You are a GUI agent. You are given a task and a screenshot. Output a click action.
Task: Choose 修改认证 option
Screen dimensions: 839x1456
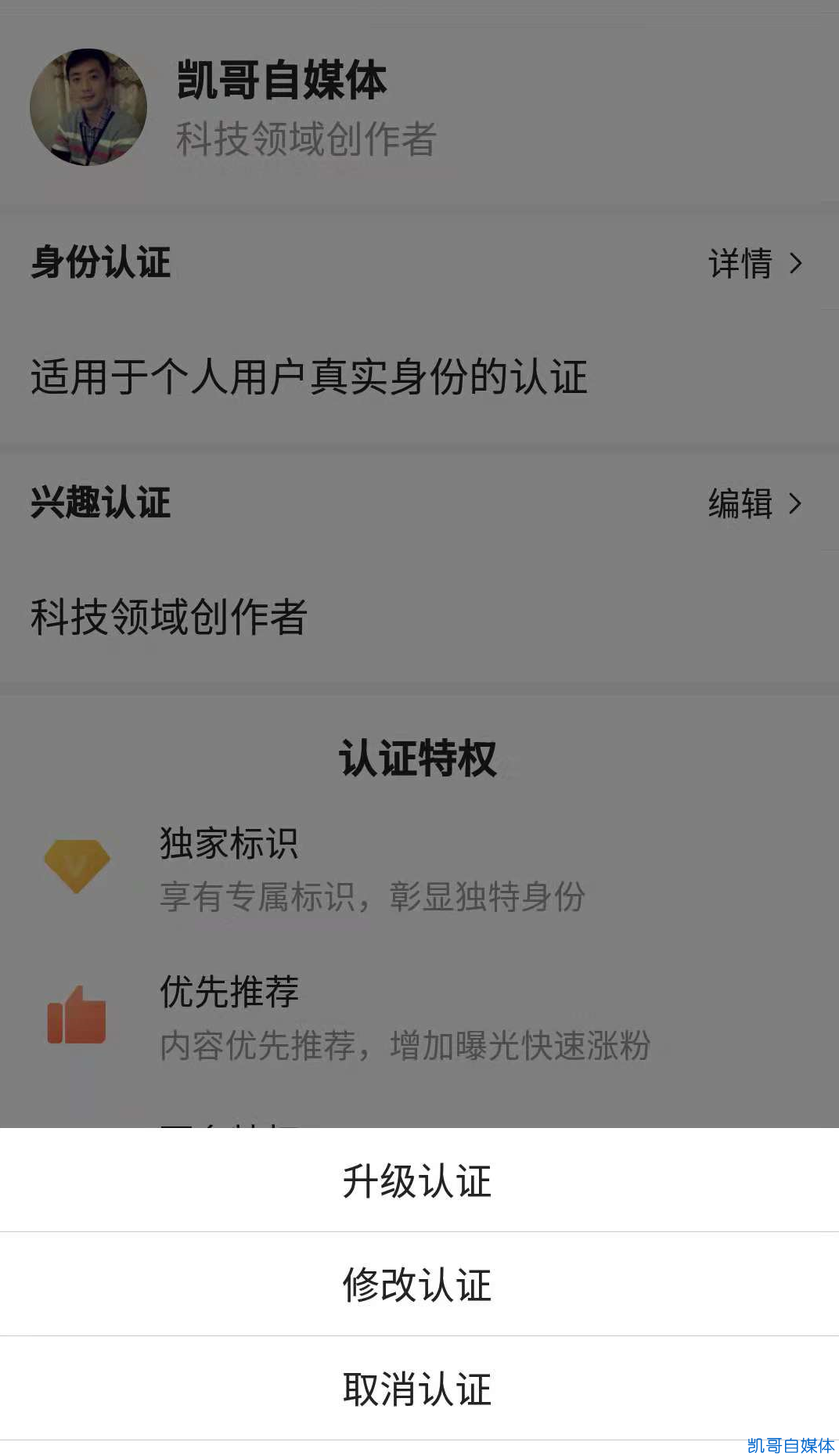[x=417, y=1285]
